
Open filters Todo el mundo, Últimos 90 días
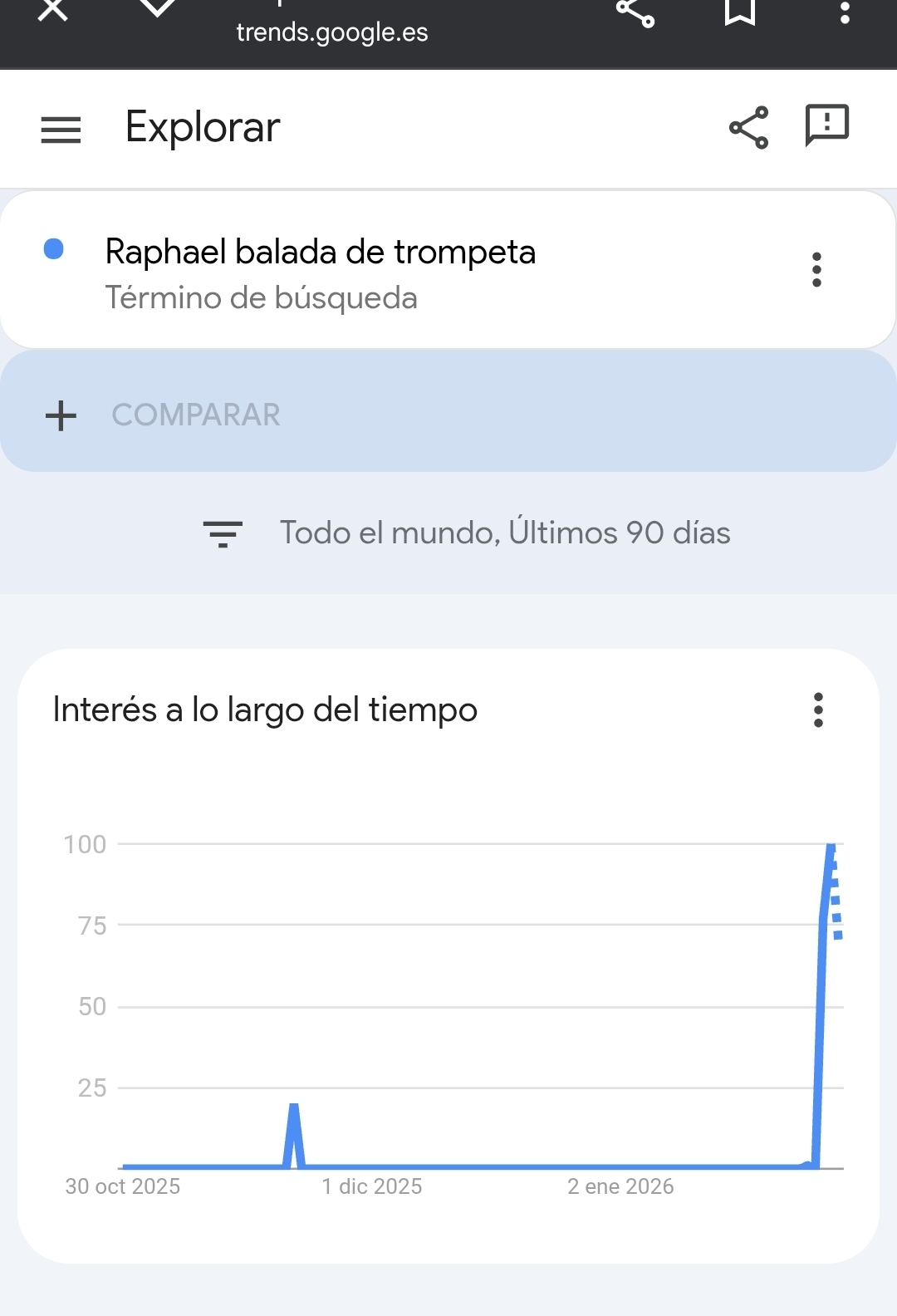[x=468, y=533]
